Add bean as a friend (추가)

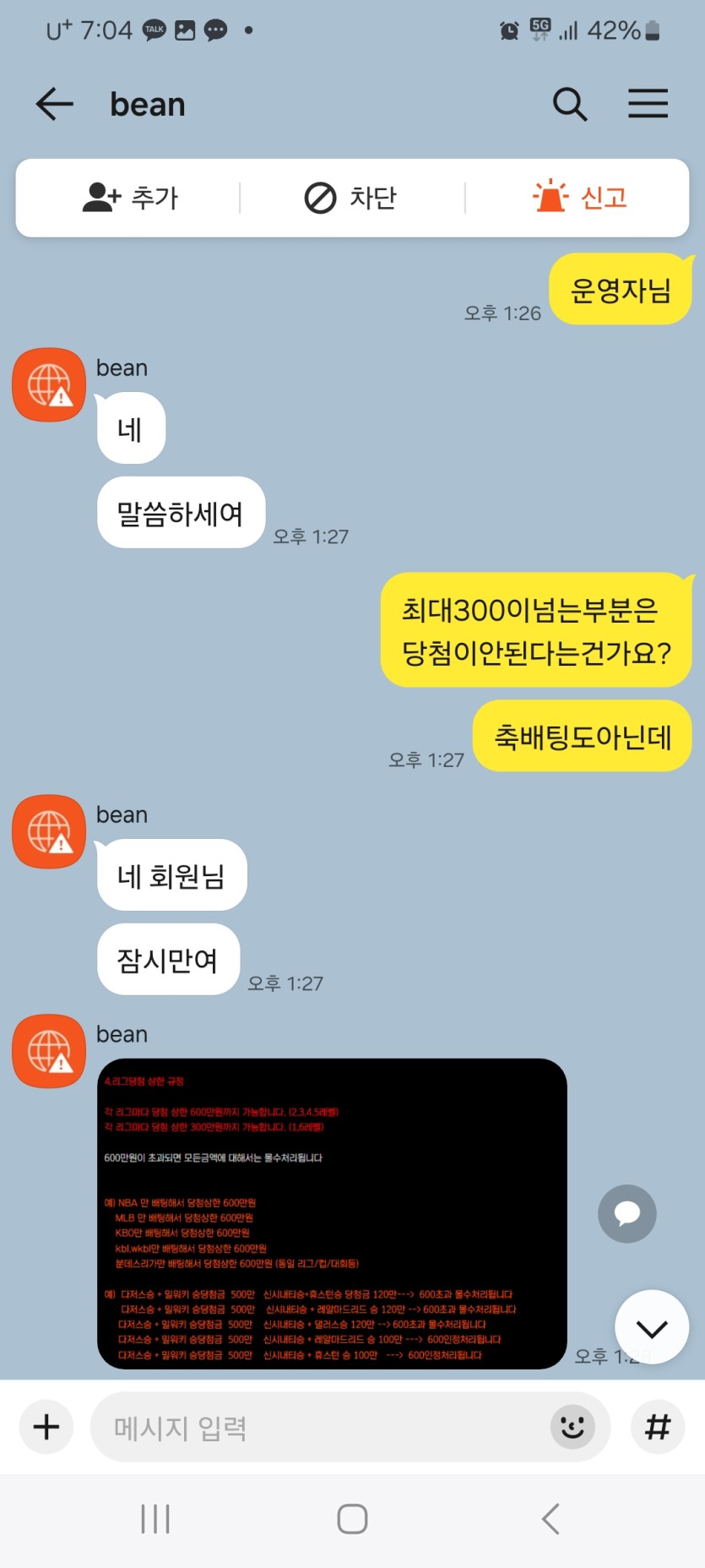130,198
